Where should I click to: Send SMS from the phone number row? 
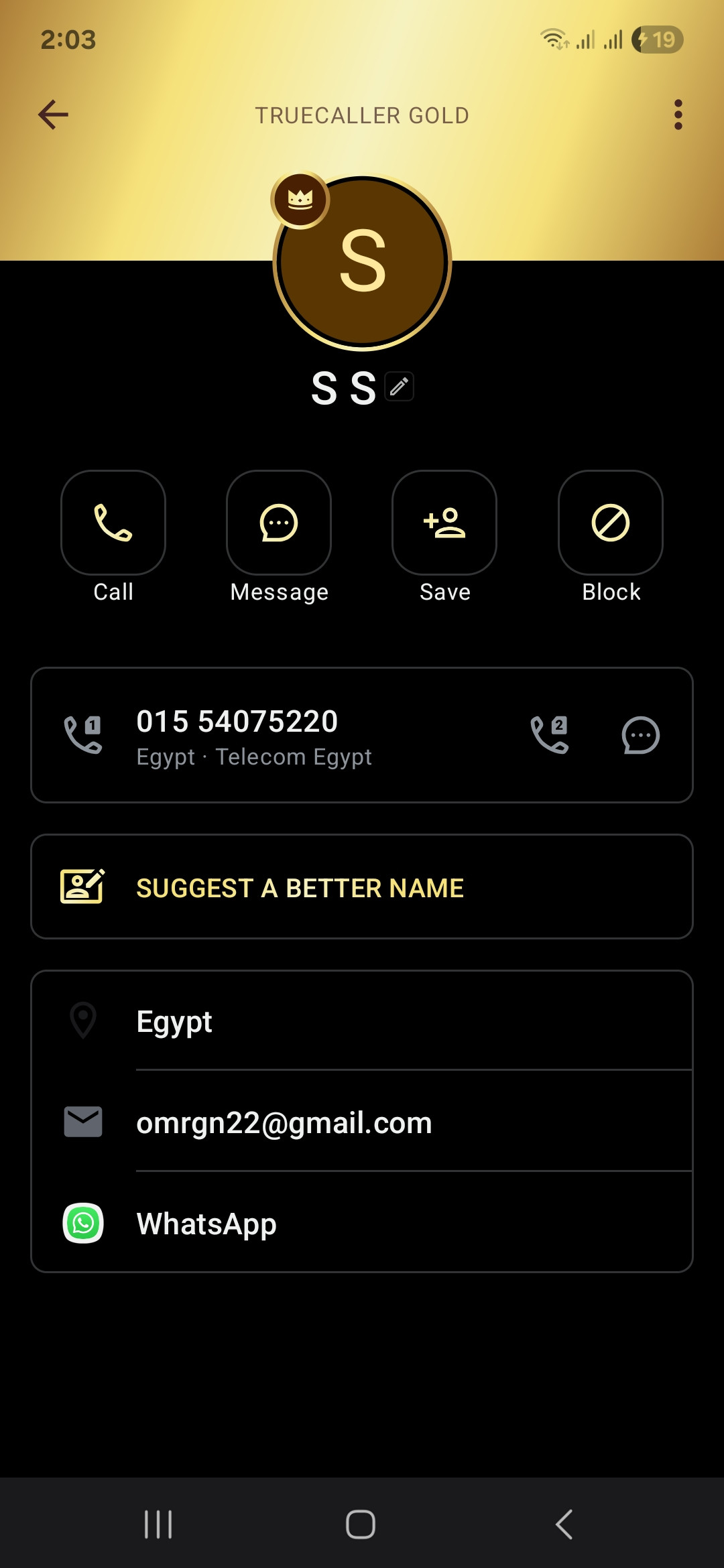[641, 735]
